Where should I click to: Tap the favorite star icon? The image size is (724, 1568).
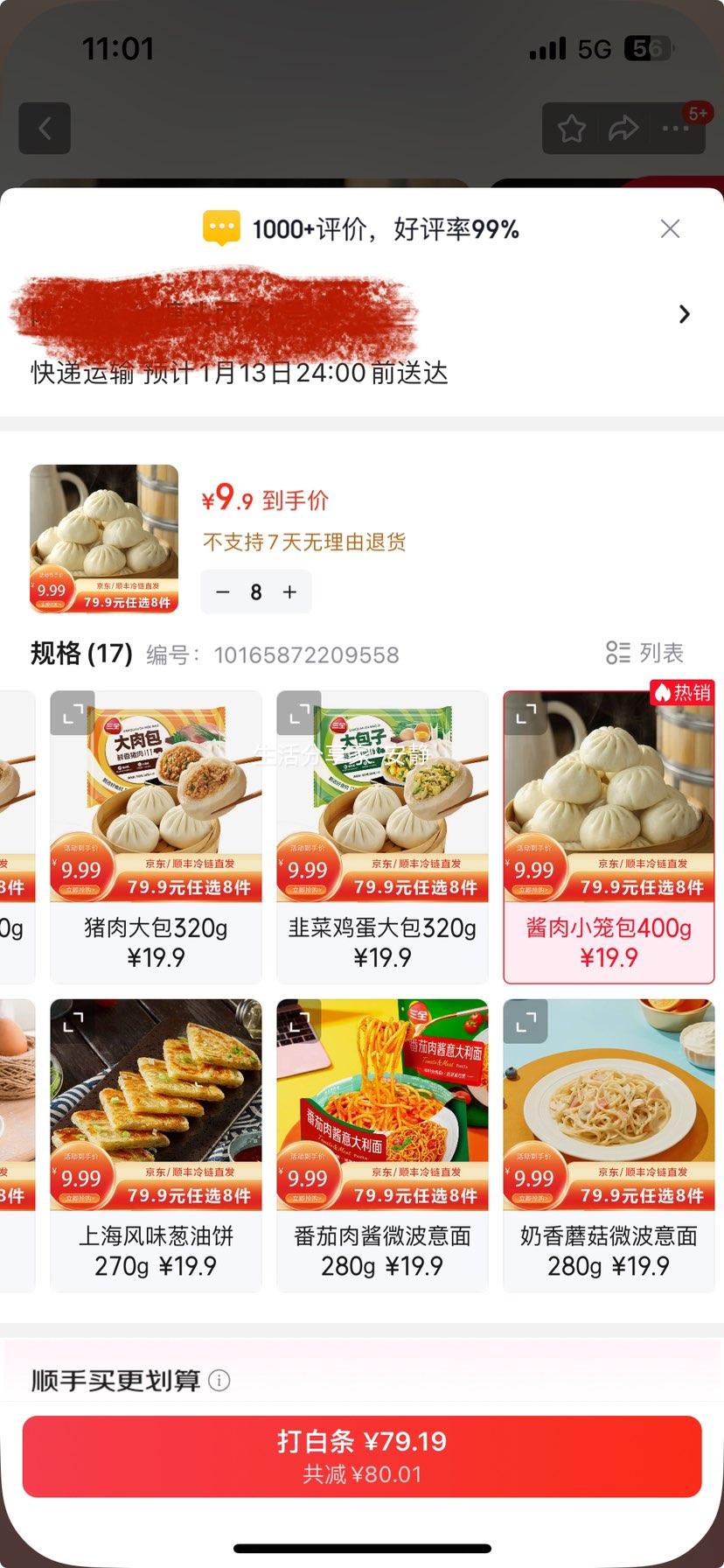(572, 128)
